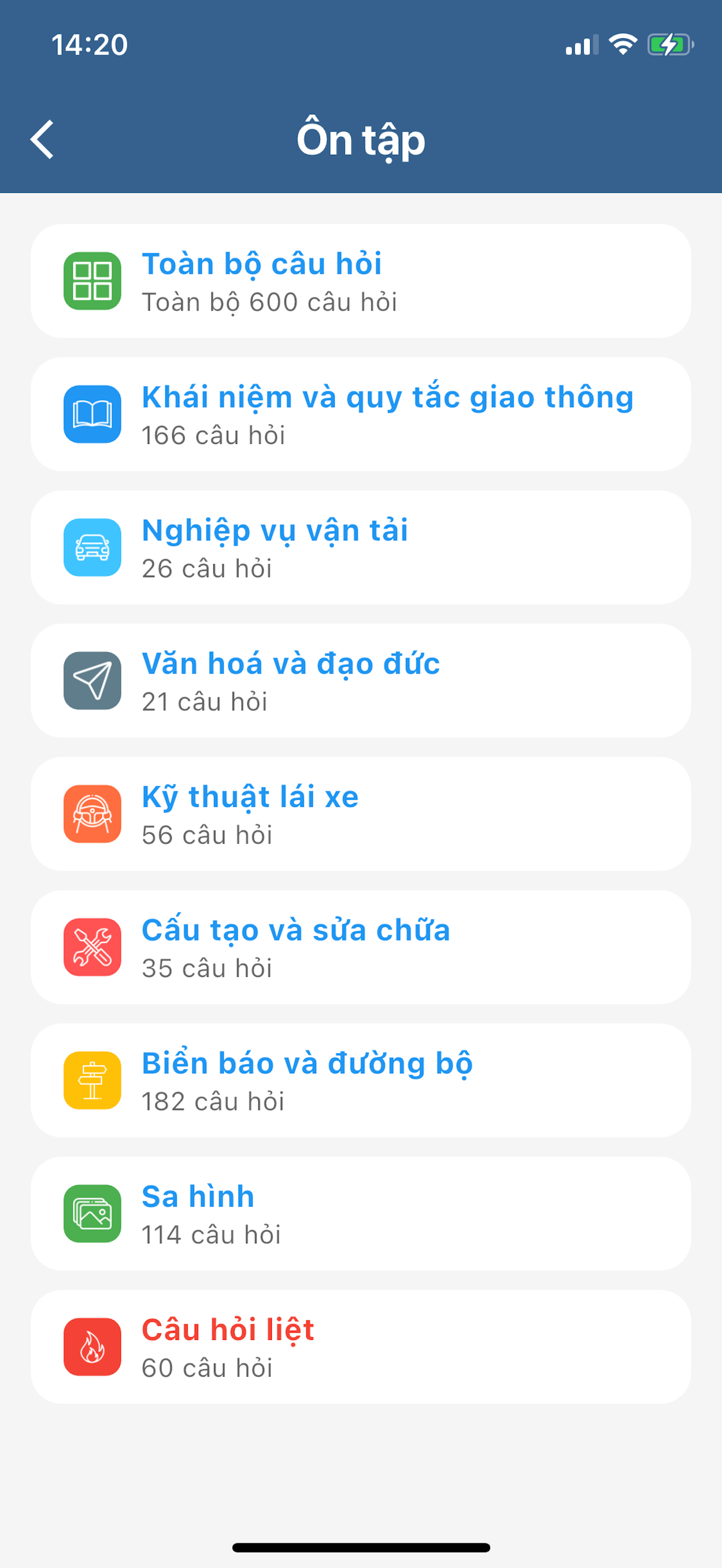The image size is (722, 1568).
Task: View the Câu hỏi liệt critical questions
Action: 361,1347
